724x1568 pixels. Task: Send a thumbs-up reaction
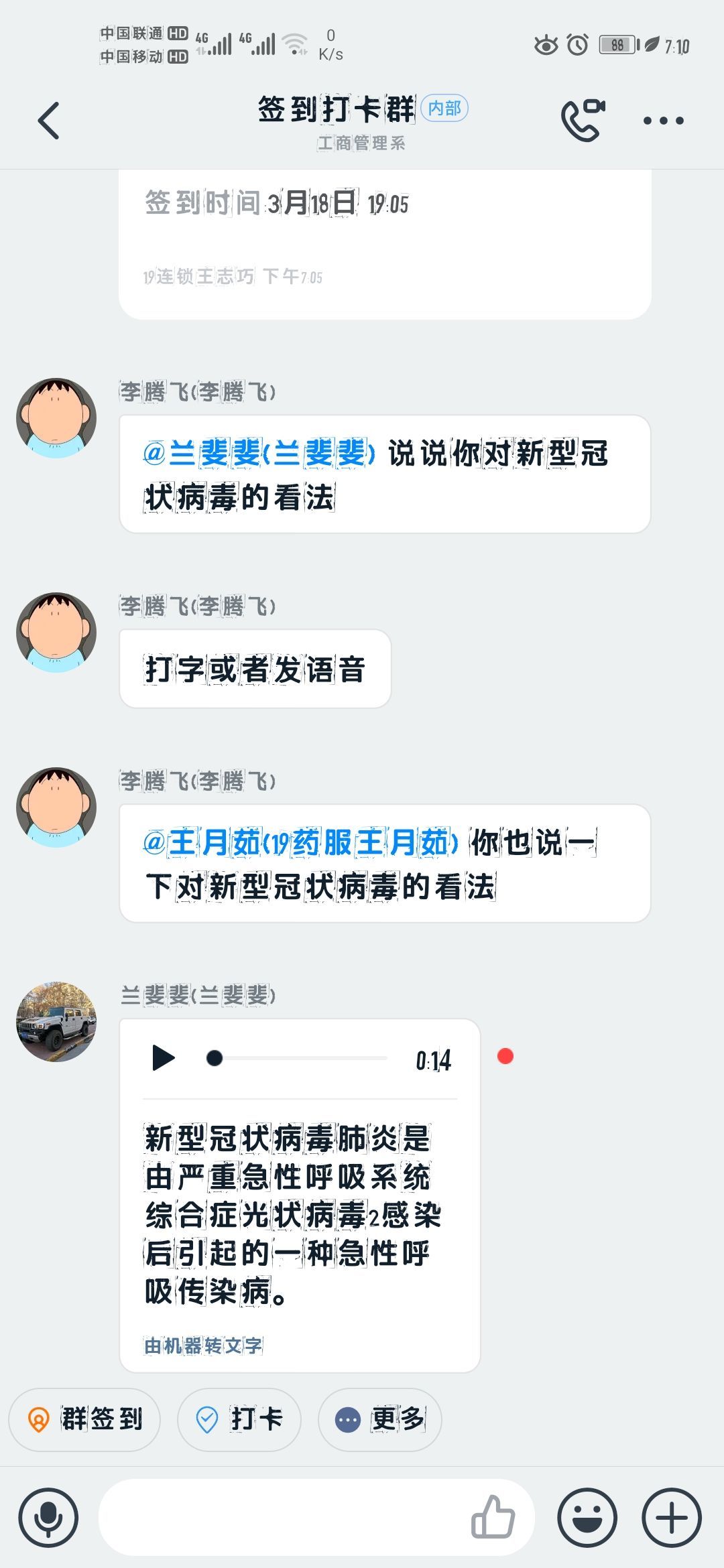(493, 1518)
